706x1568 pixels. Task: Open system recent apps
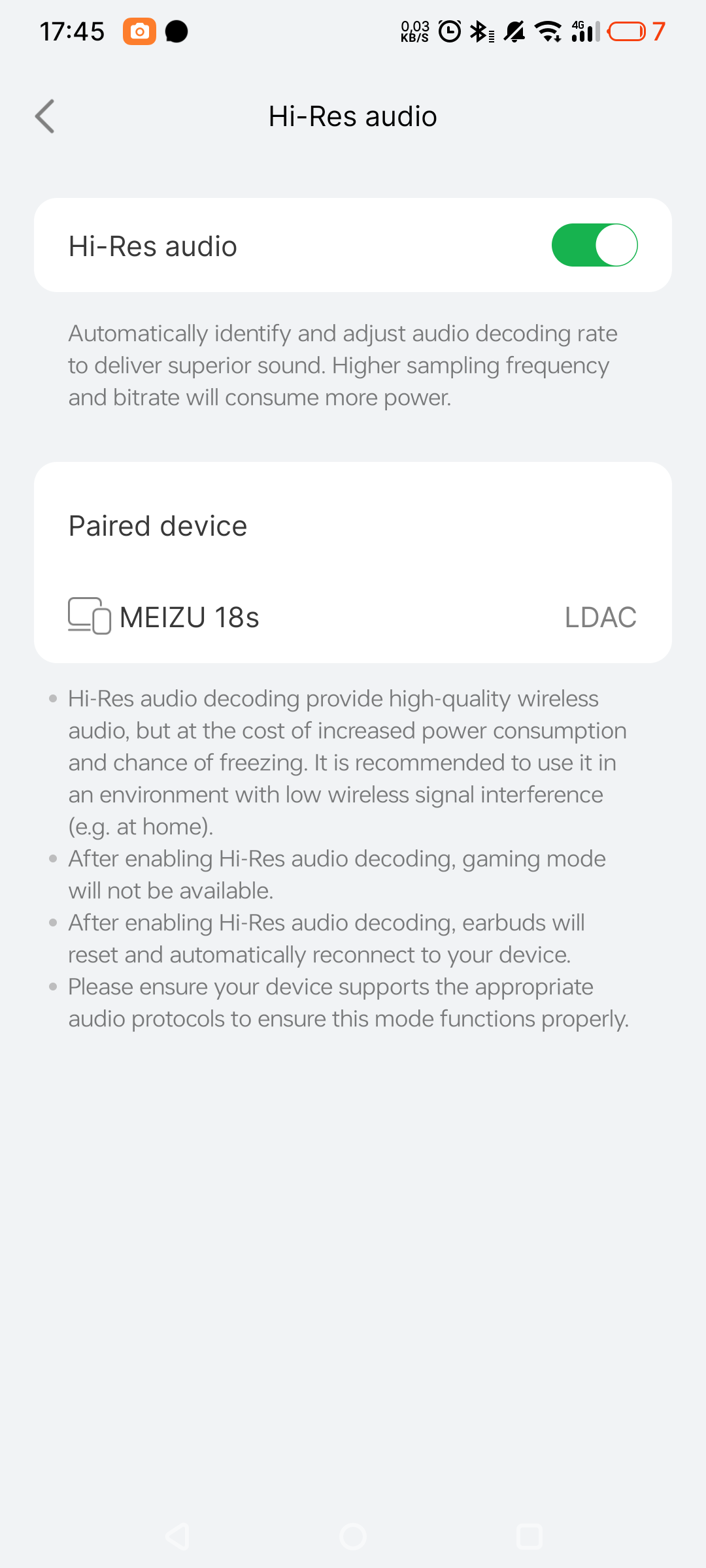point(529,1537)
